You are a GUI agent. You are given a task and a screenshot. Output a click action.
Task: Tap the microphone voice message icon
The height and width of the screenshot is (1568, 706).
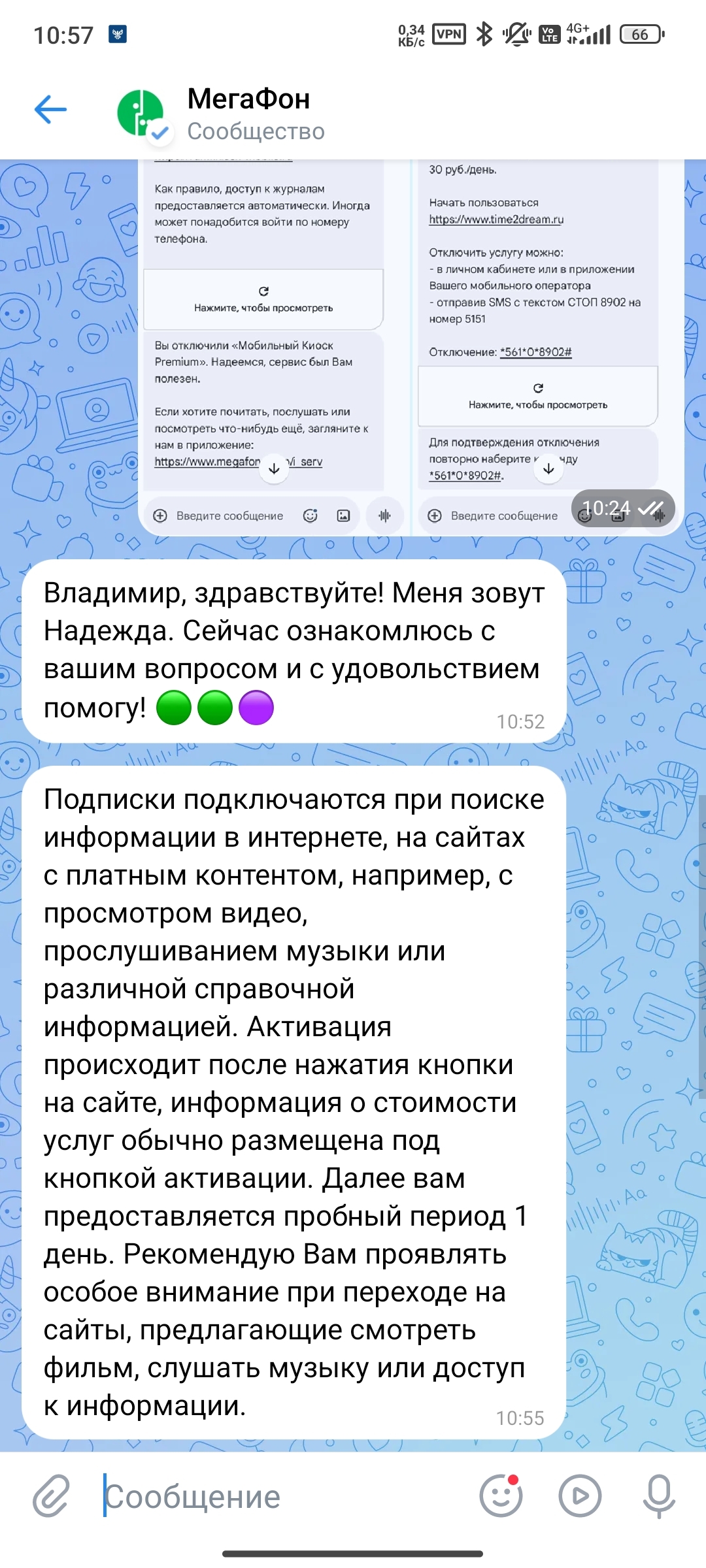click(x=658, y=1495)
